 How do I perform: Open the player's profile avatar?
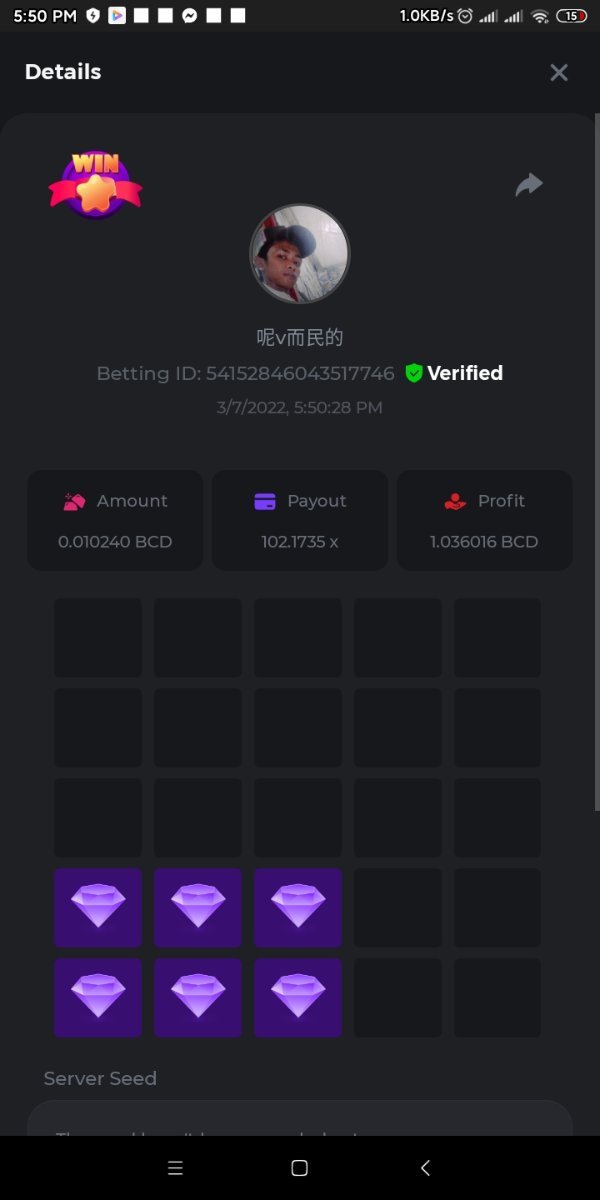coord(299,254)
